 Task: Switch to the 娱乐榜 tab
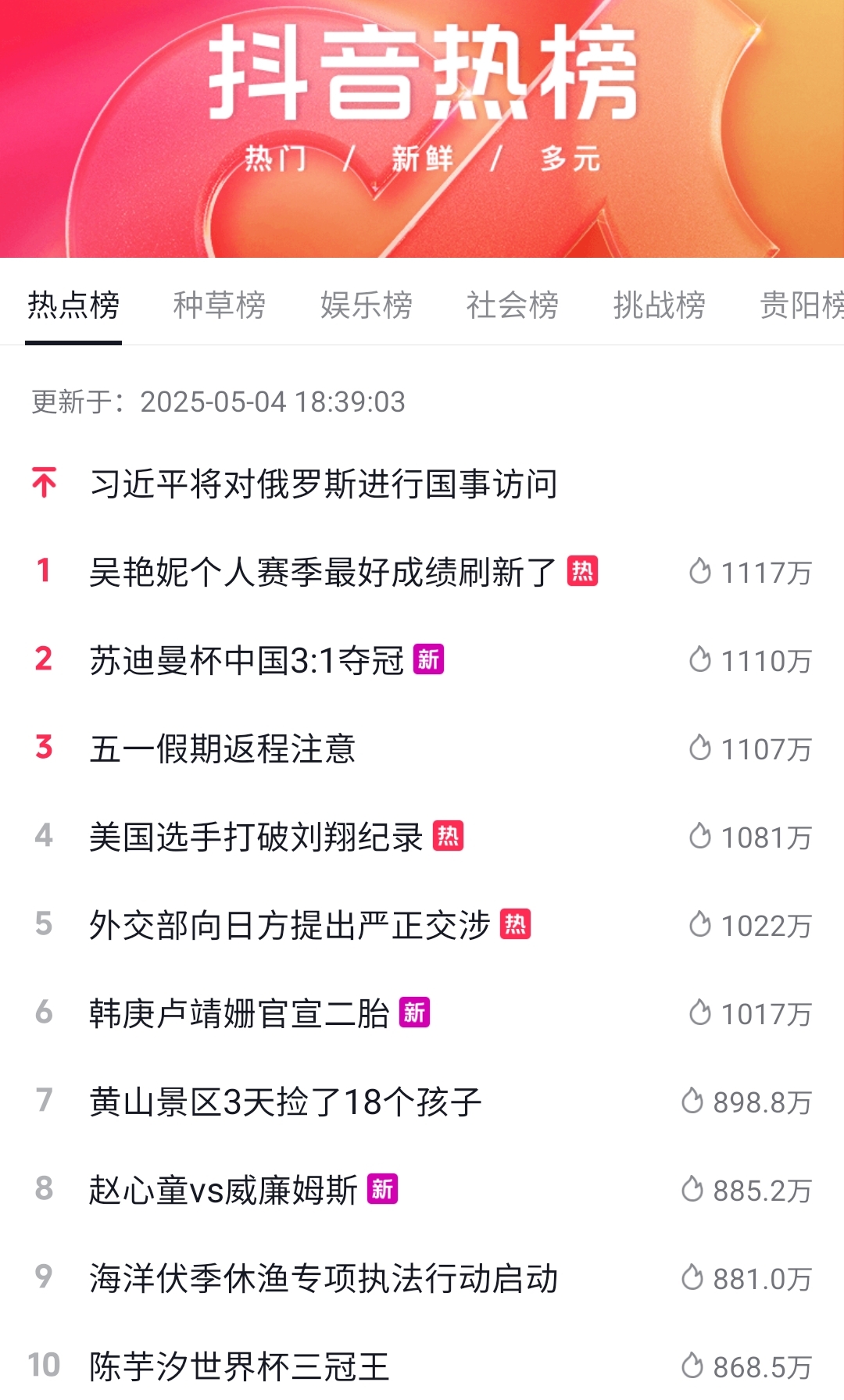pyautogui.click(x=366, y=305)
